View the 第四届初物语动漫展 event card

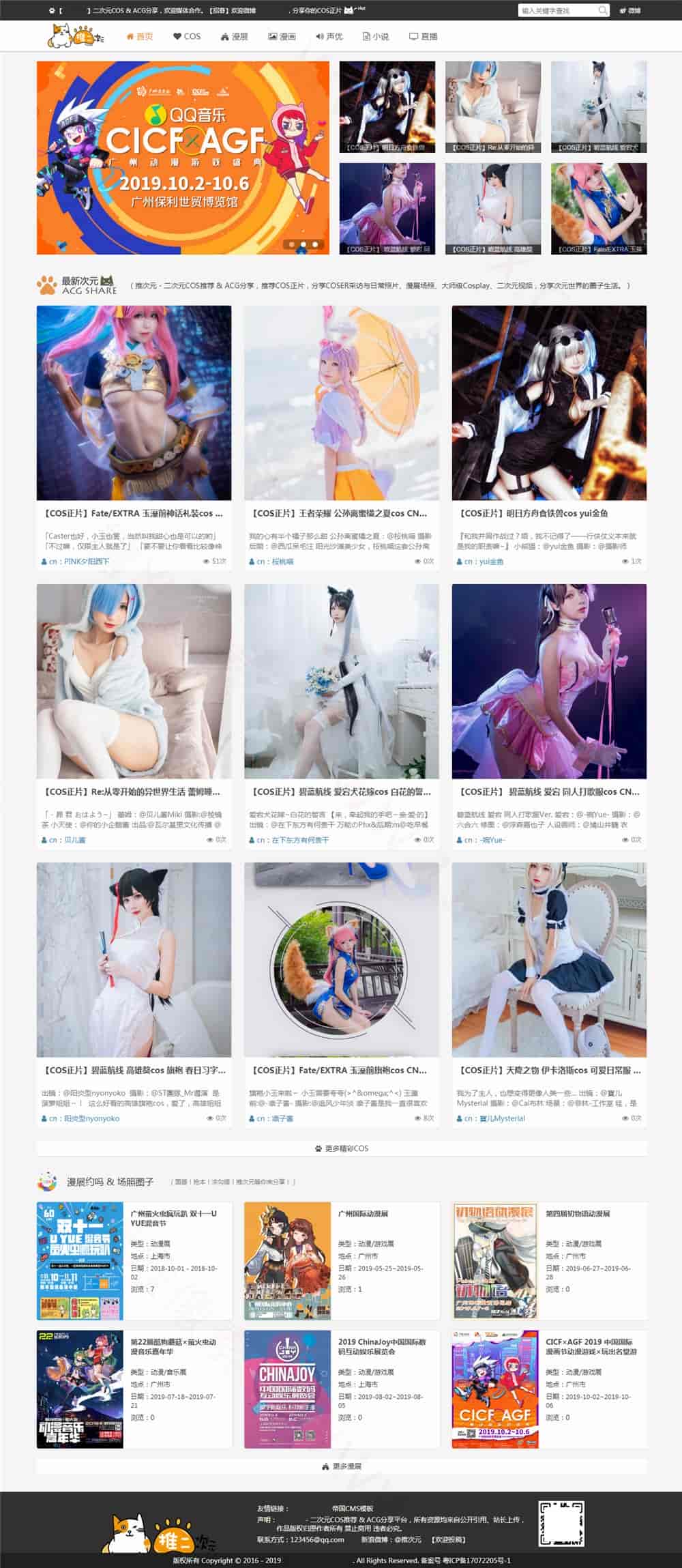[578, 1214]
